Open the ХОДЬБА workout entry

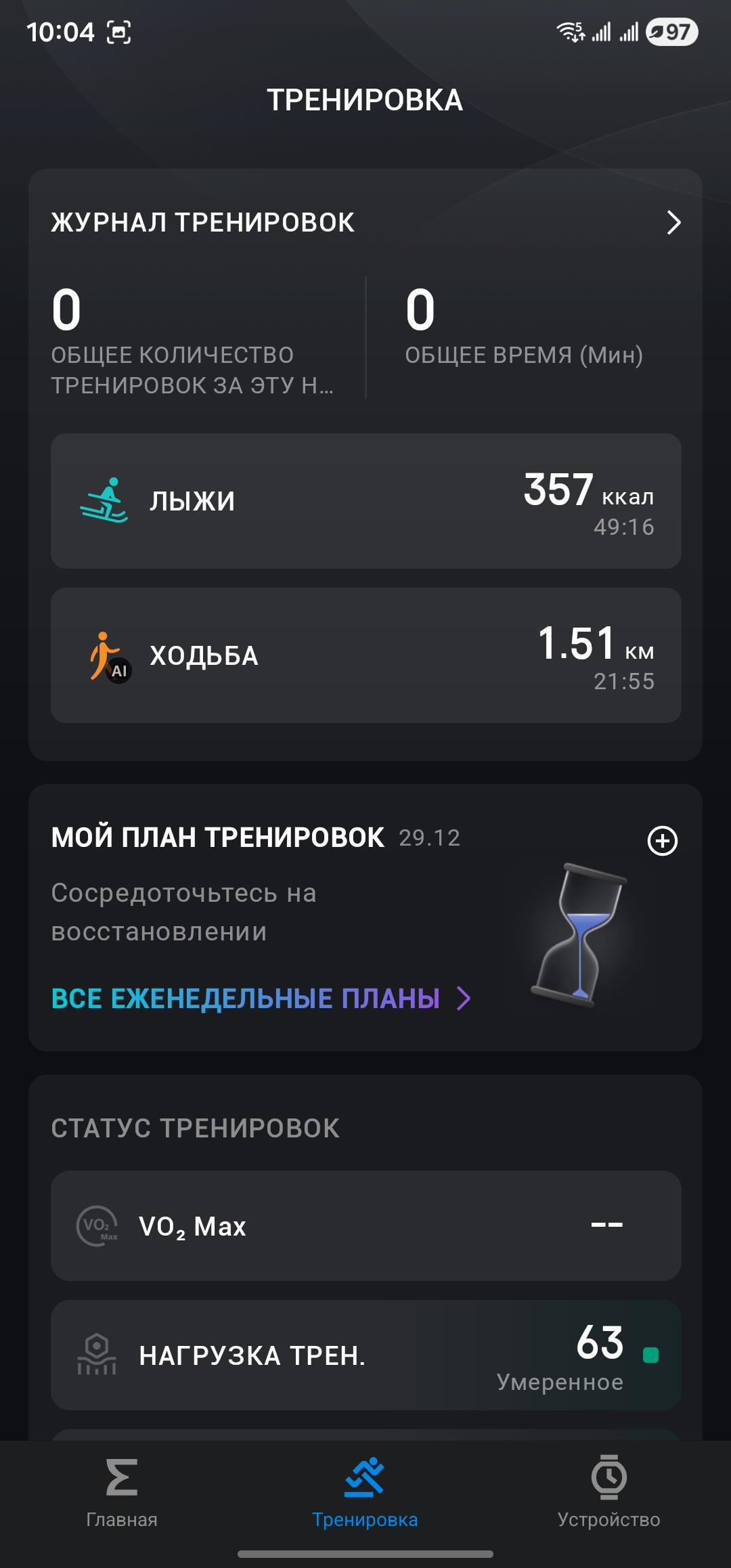pos(365,655)
